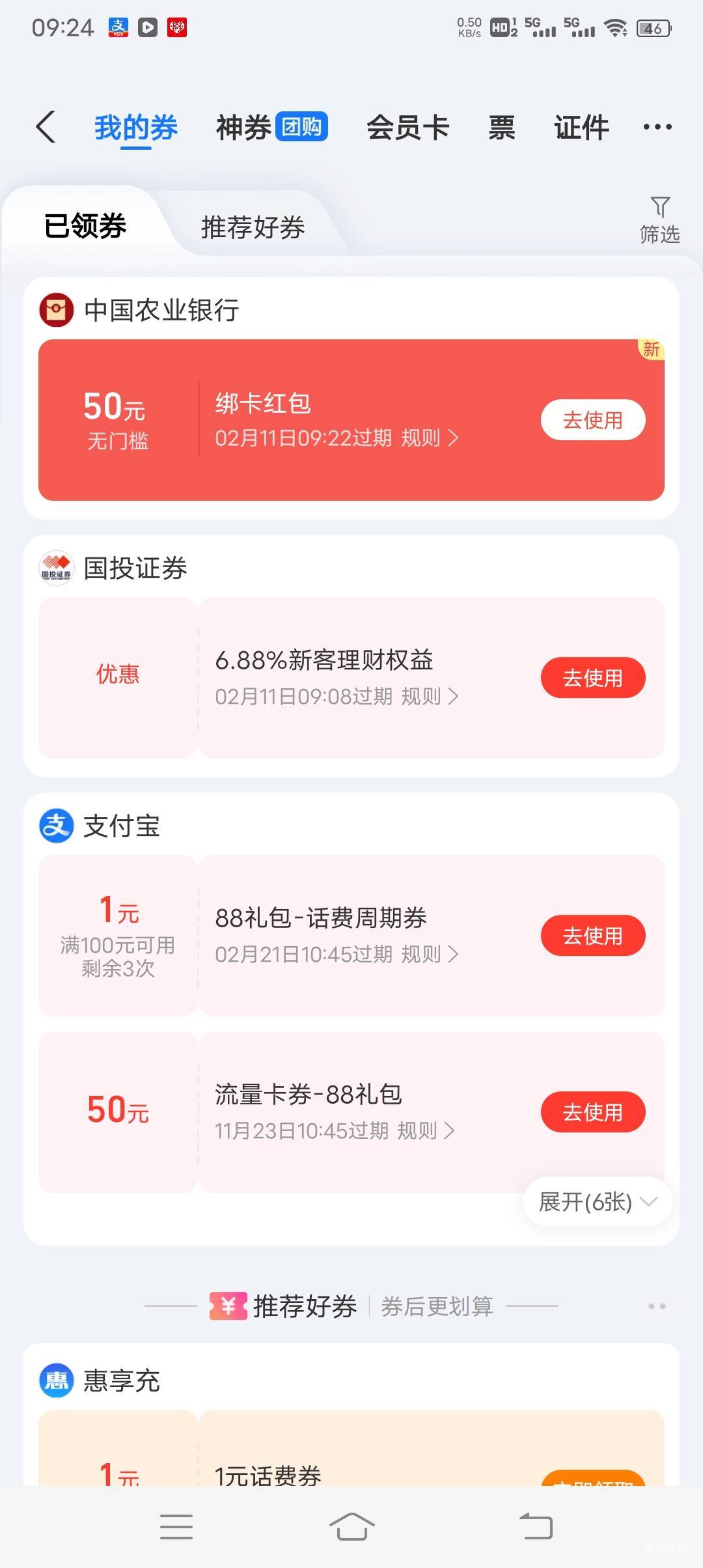Select the 已领券 sub-tab
Image resolution: width=703 pixels, height=1568 pixels.
85,226
